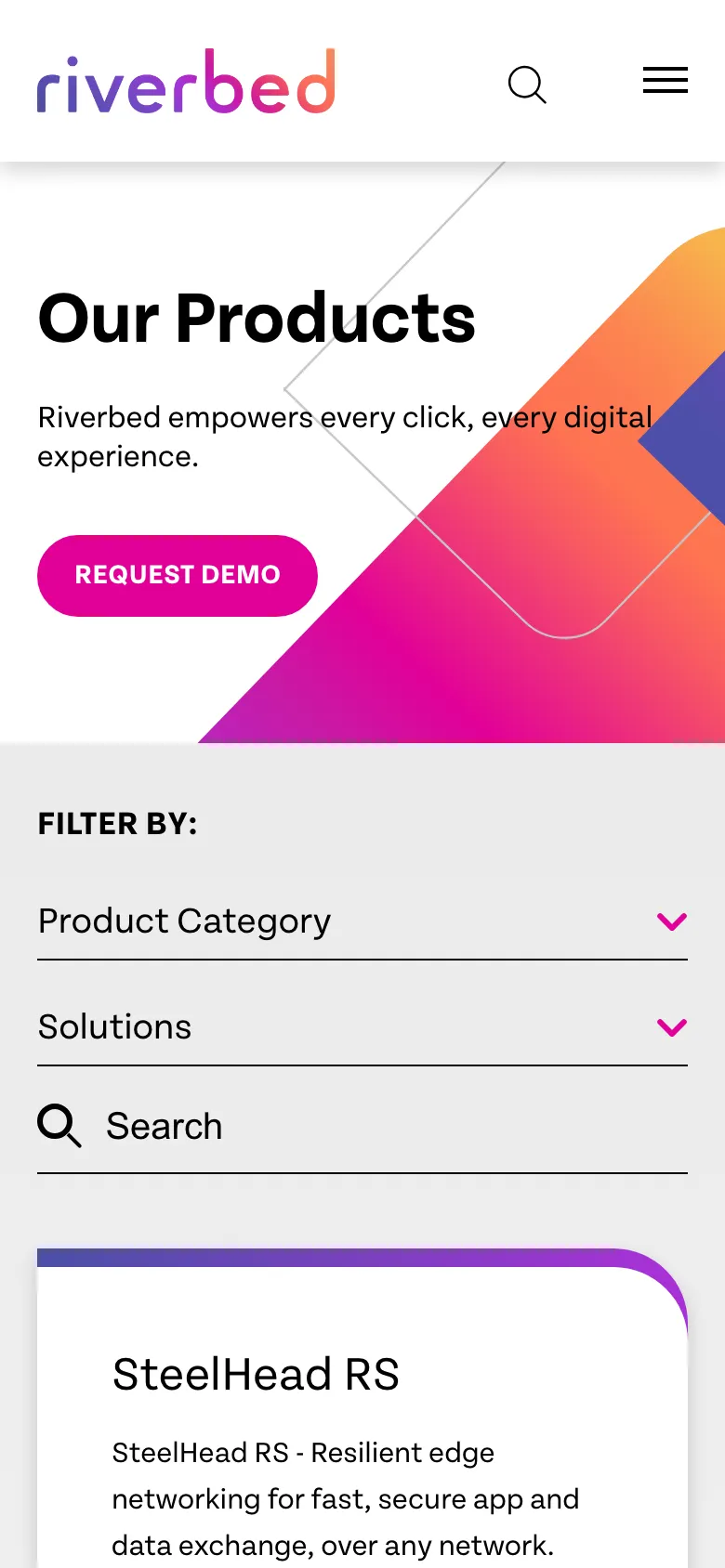The image size is (725, 1568).
Task: Click the SteelHead RS heading
Action: tap(257, 1375)
